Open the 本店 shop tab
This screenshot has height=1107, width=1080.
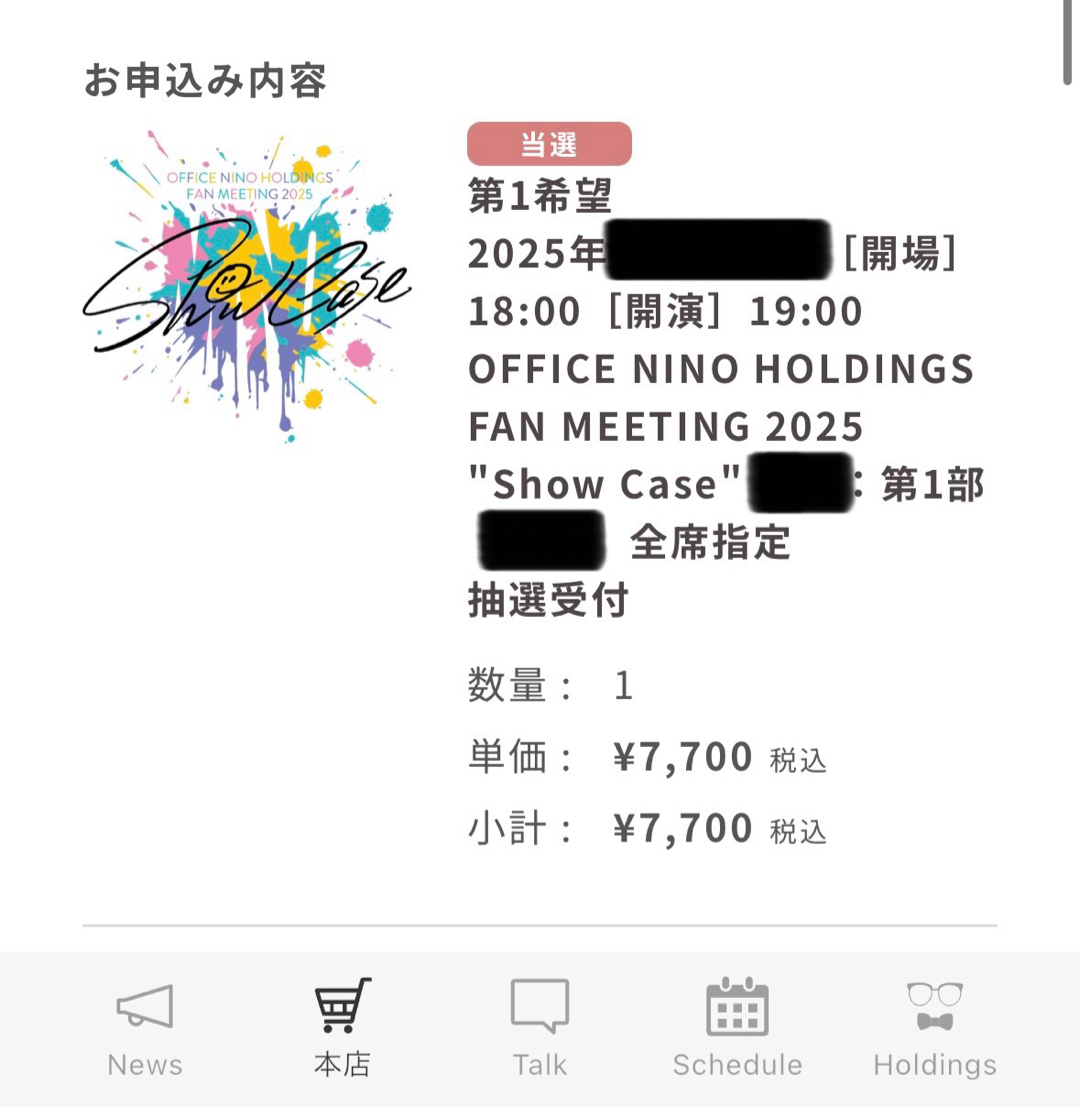tap(342, 1026)
